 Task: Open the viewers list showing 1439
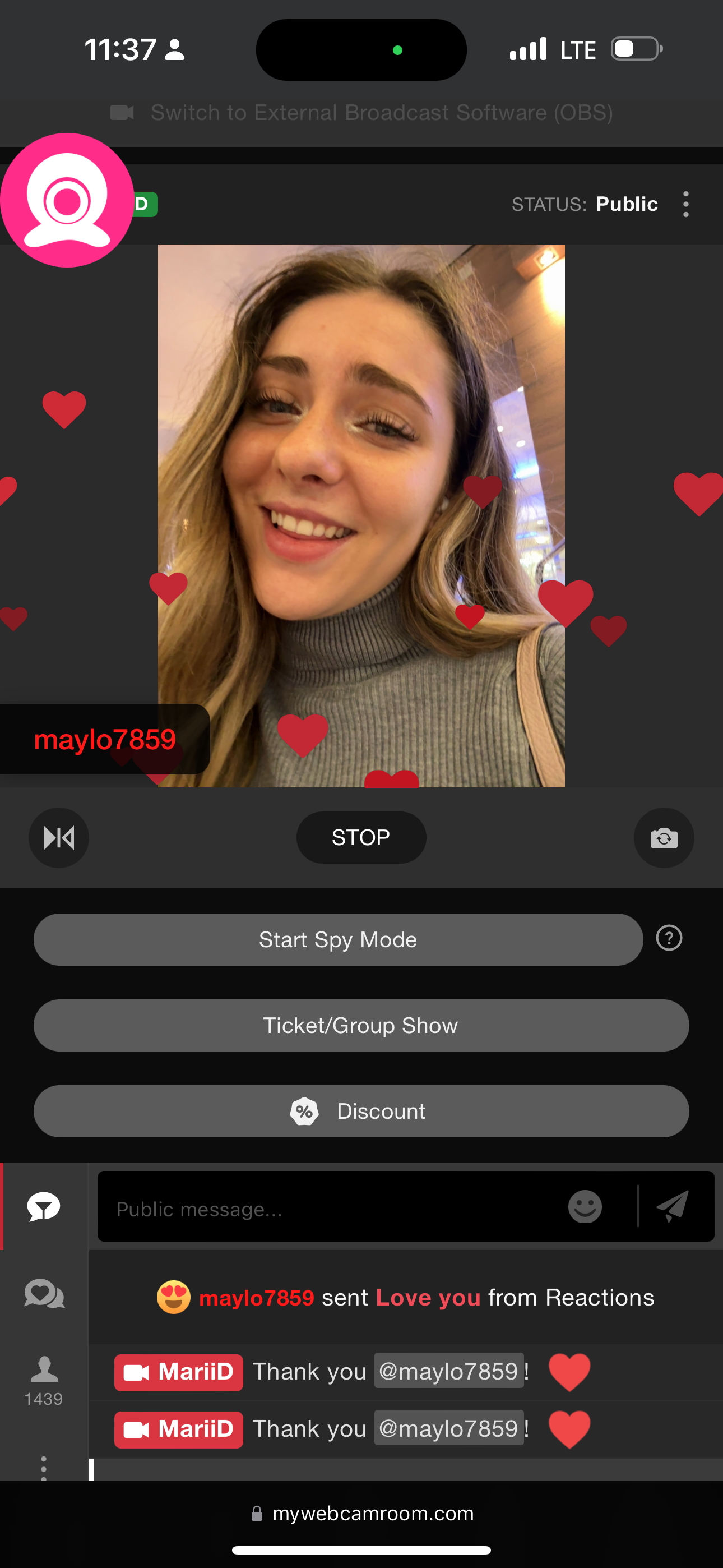tap(44, 1381)
